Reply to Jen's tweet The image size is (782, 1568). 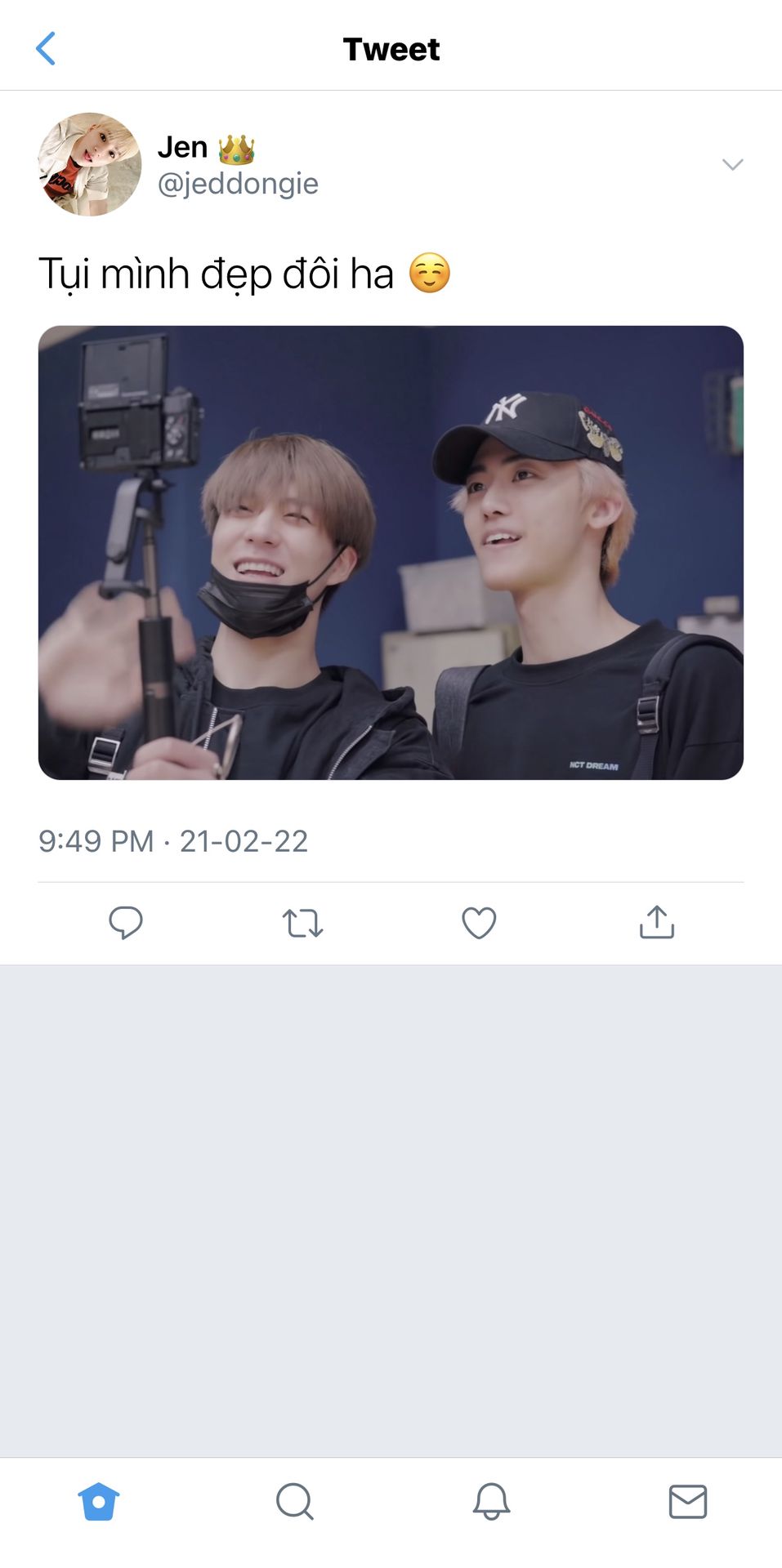pyautogui.click(x=126, y=923)
